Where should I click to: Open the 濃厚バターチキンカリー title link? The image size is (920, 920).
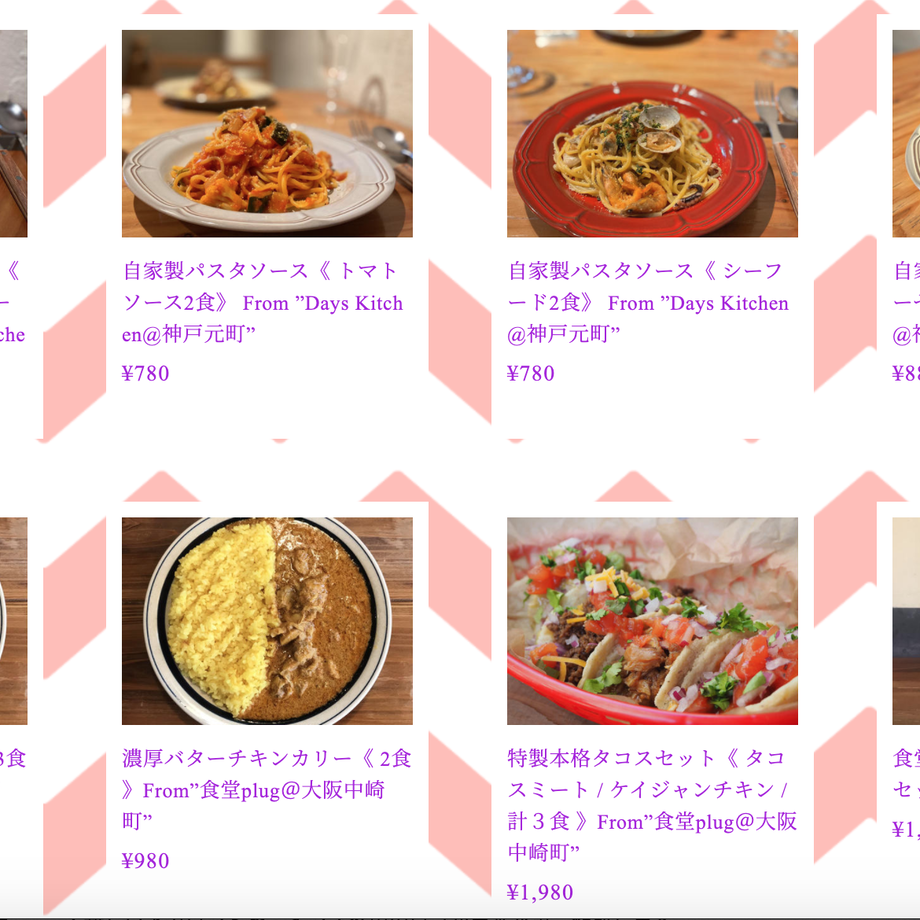pyautogui.click(x=266, y=789)
